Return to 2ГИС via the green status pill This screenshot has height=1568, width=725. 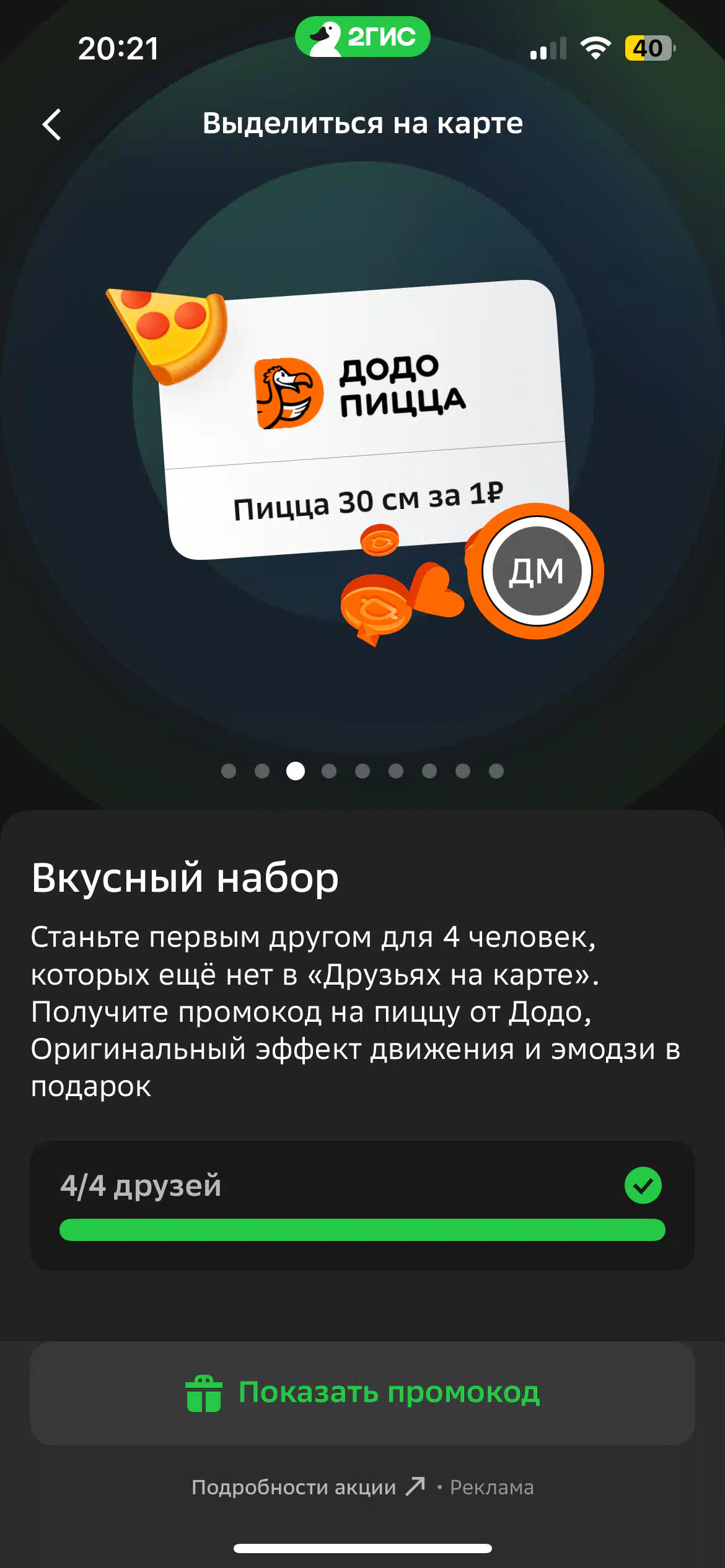tap(362, 37)
